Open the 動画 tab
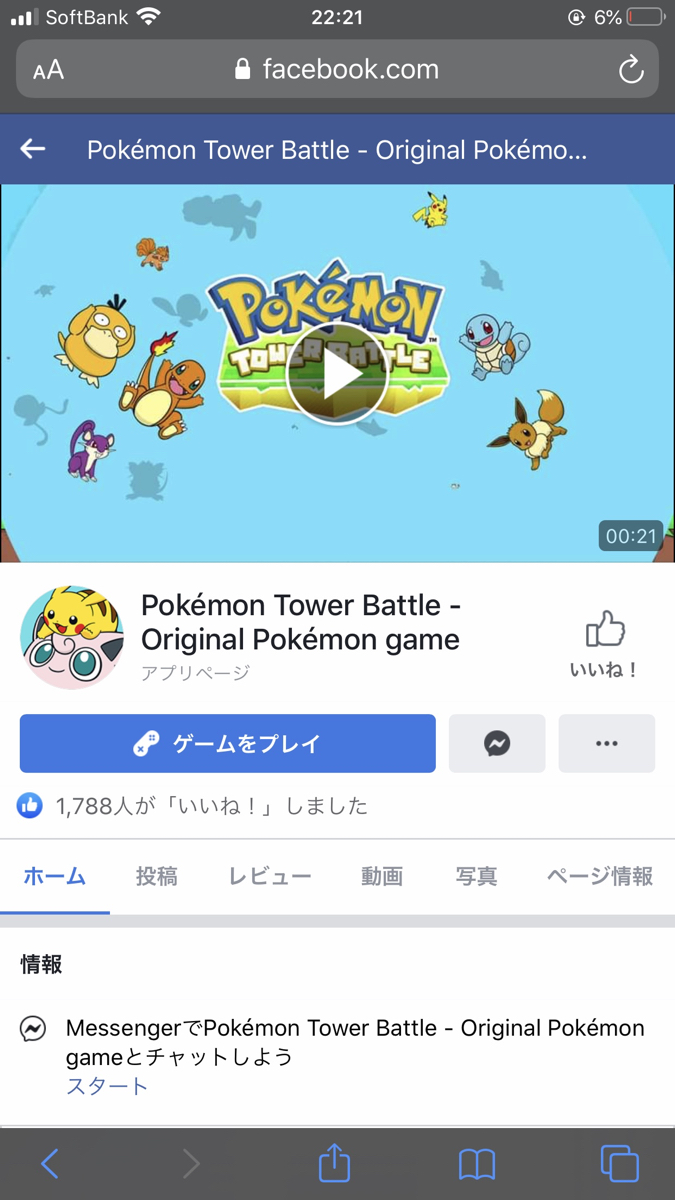 click(382, 877)
